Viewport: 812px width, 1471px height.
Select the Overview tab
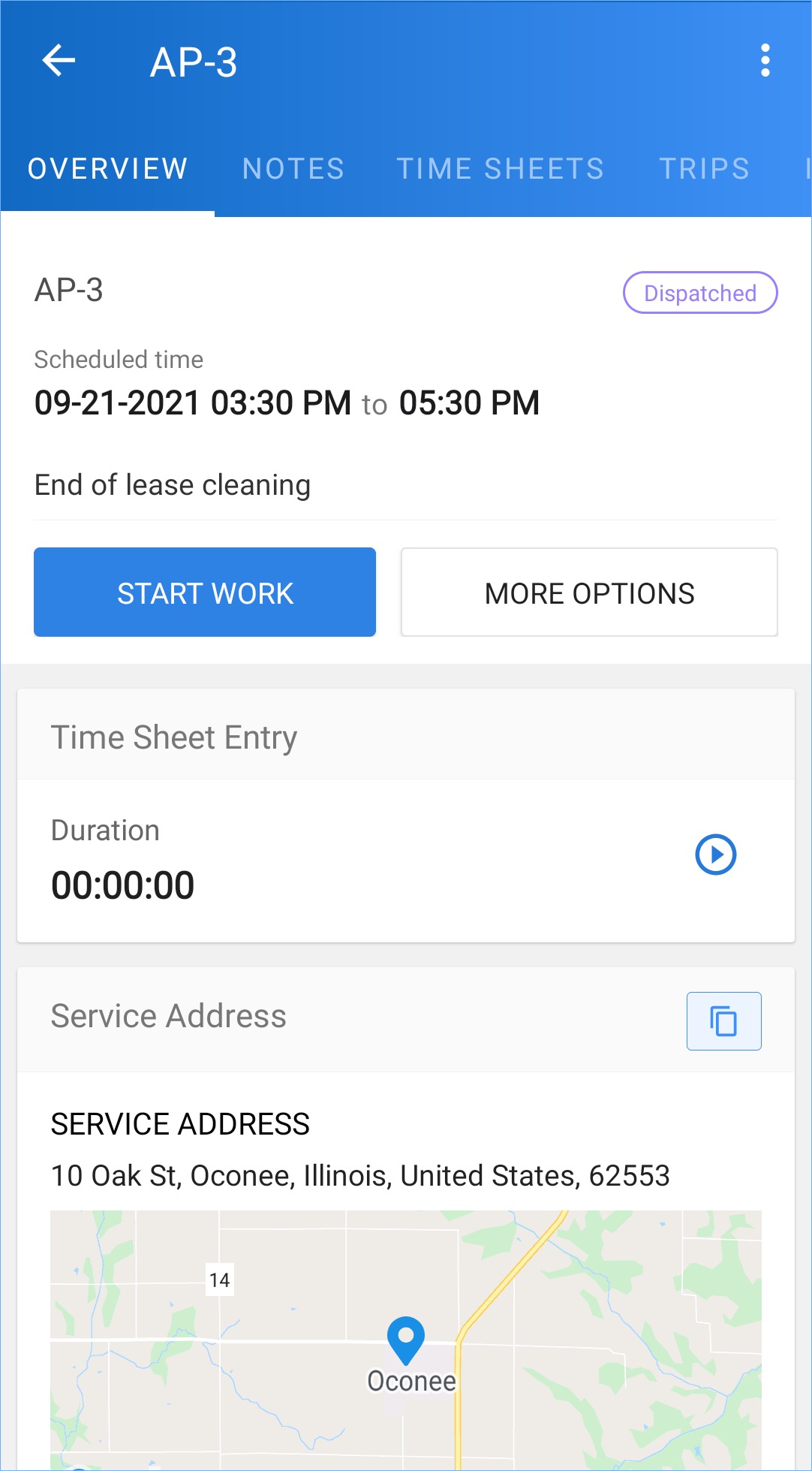108,169
